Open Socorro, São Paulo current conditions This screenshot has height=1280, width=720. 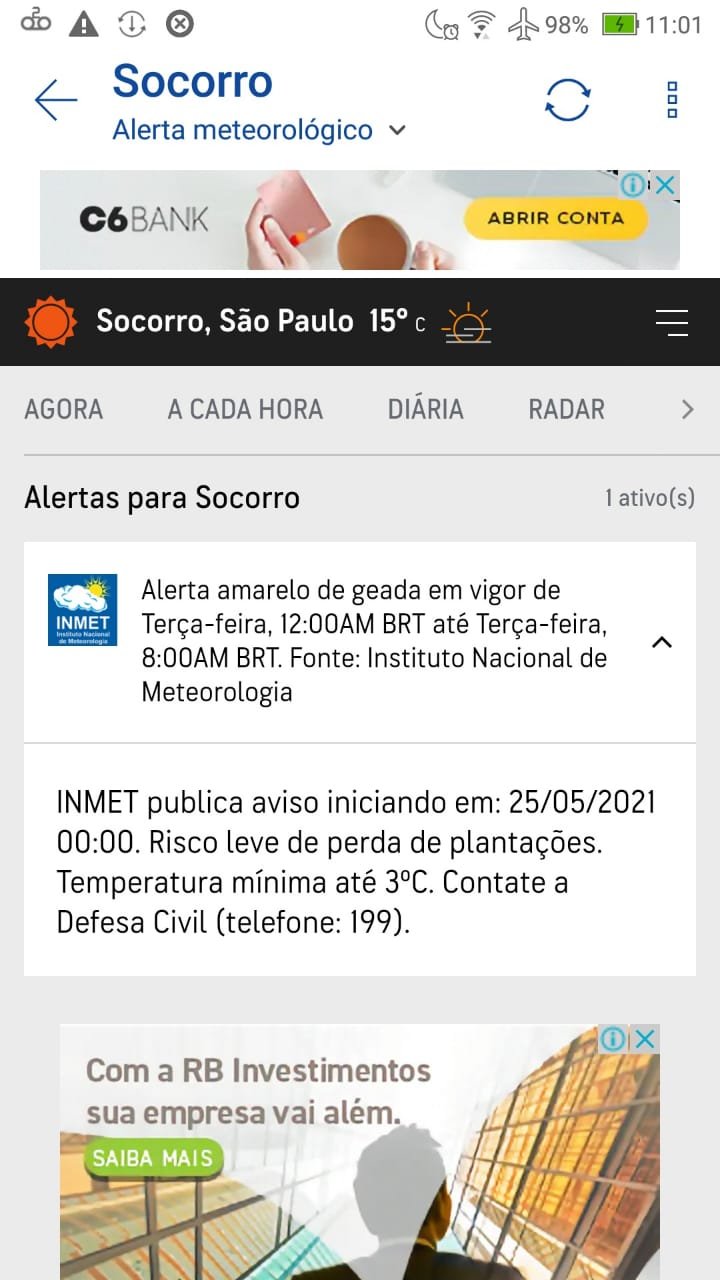(x=225, y=321)
